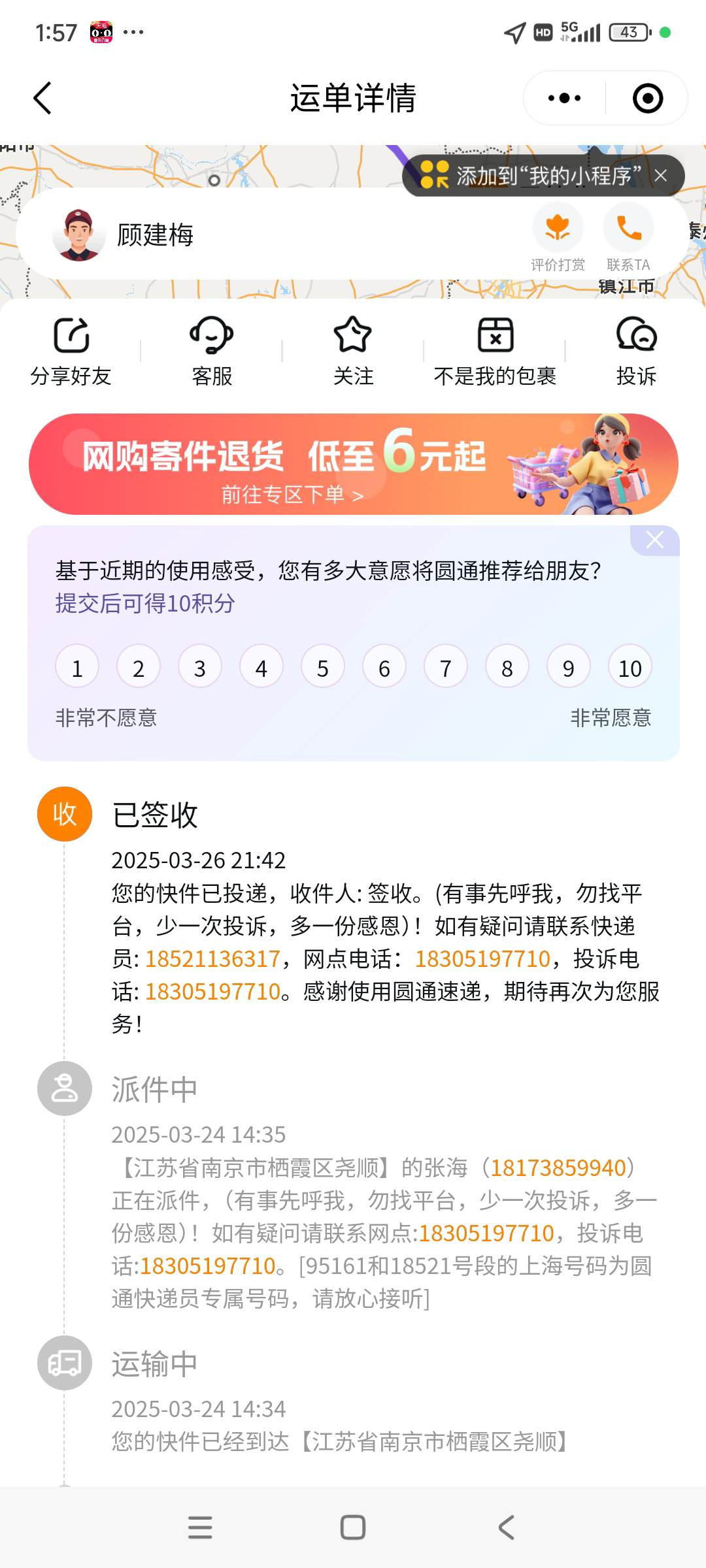Screen dimensions: 706x1568
Task: Pick score 8 for recommending 圆通
Action: pyautogui.click(x=507, y=667)
